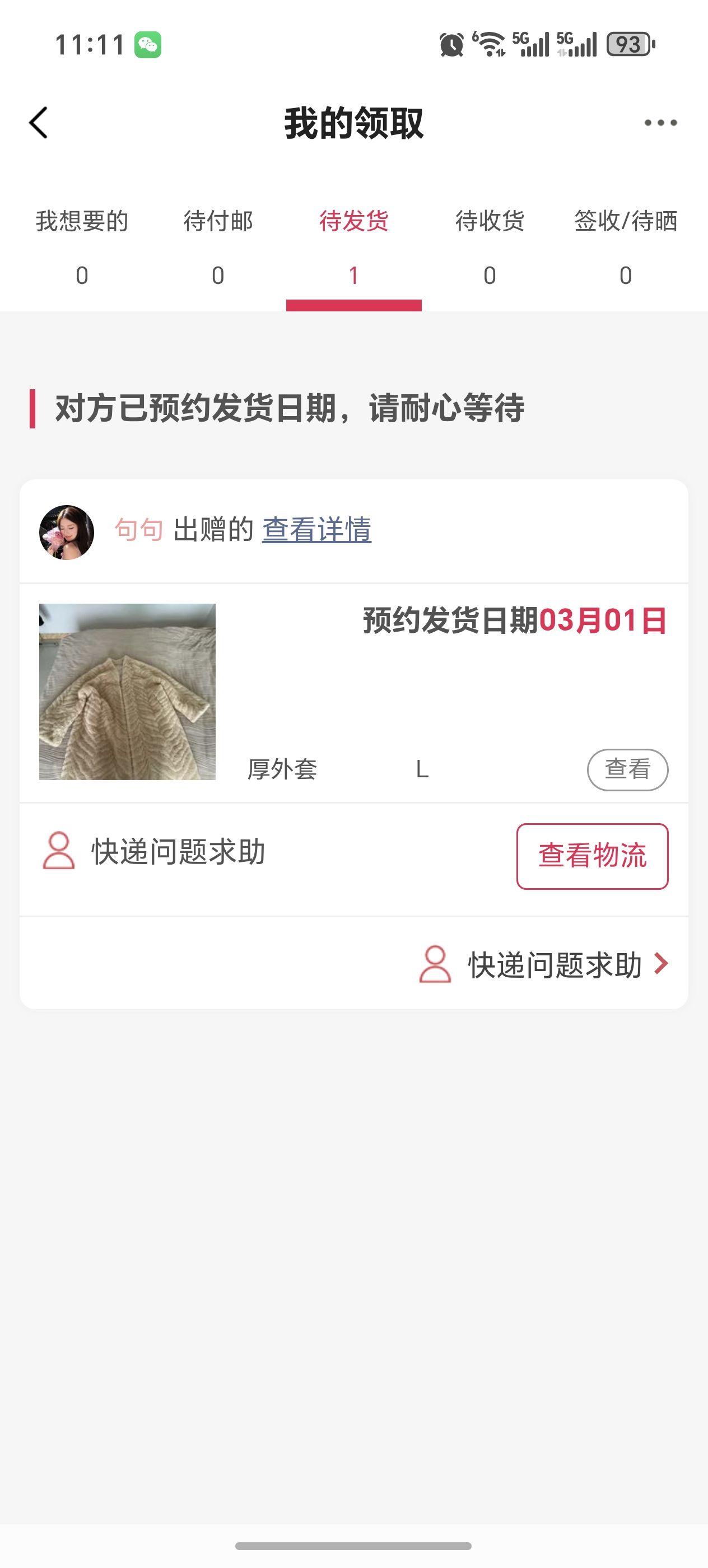Open 句句's profile avatar

click(x=66, y=532)
